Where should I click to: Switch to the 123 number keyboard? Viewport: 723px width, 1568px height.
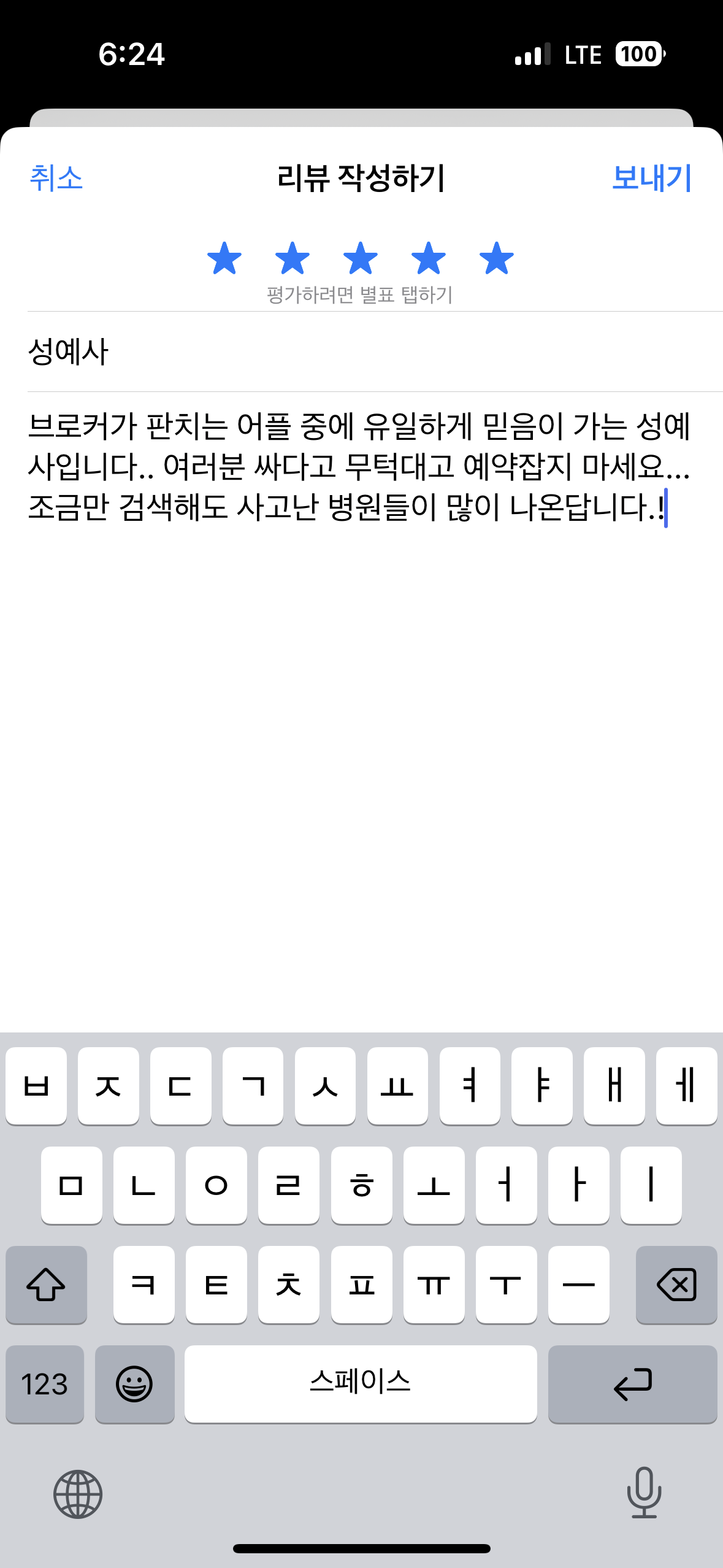coord(45,1384)
